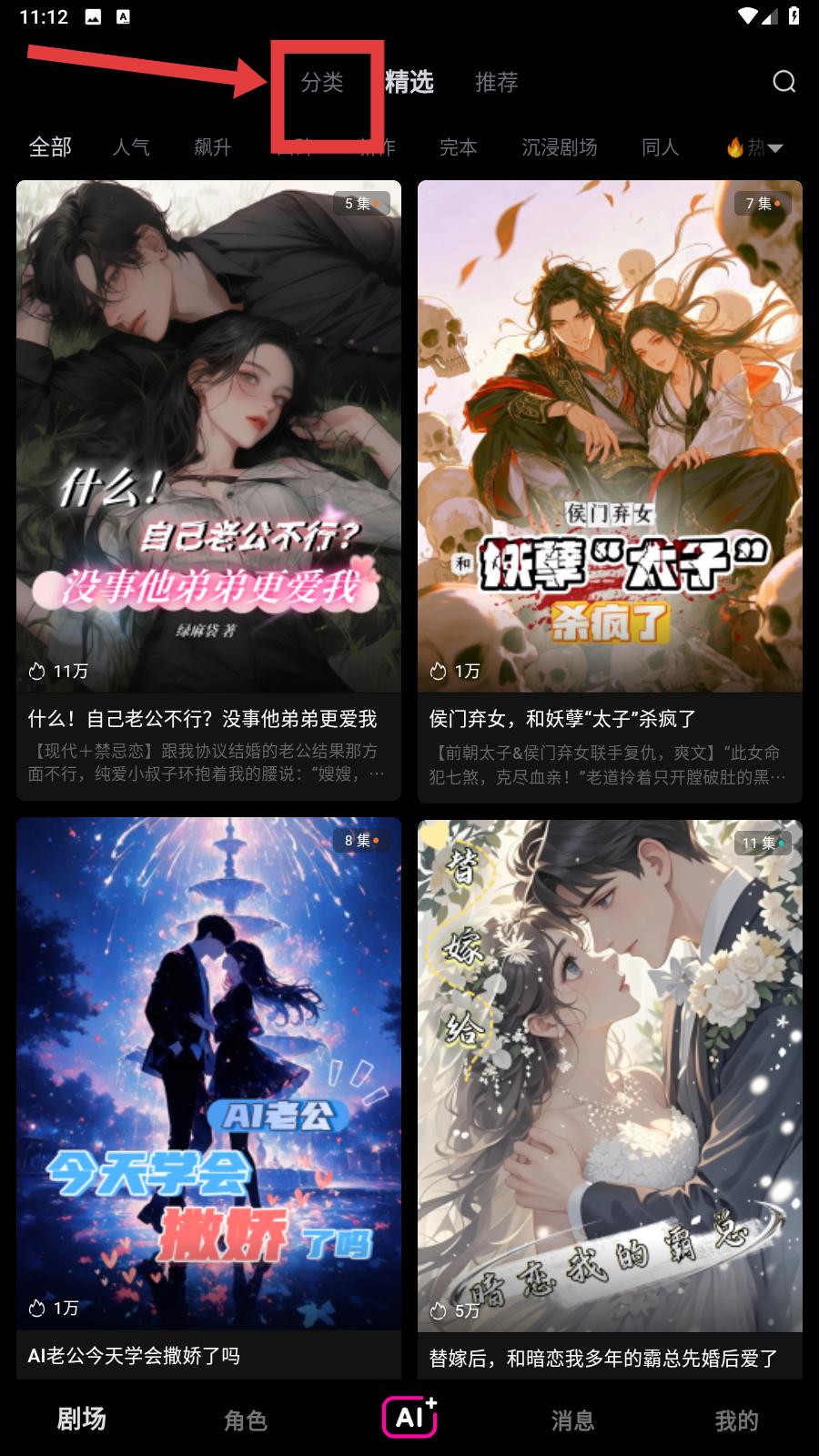This screenshot has height=1456, width=819.
Task: Tap the center AI+ create button
Action: coord(409,1417)
